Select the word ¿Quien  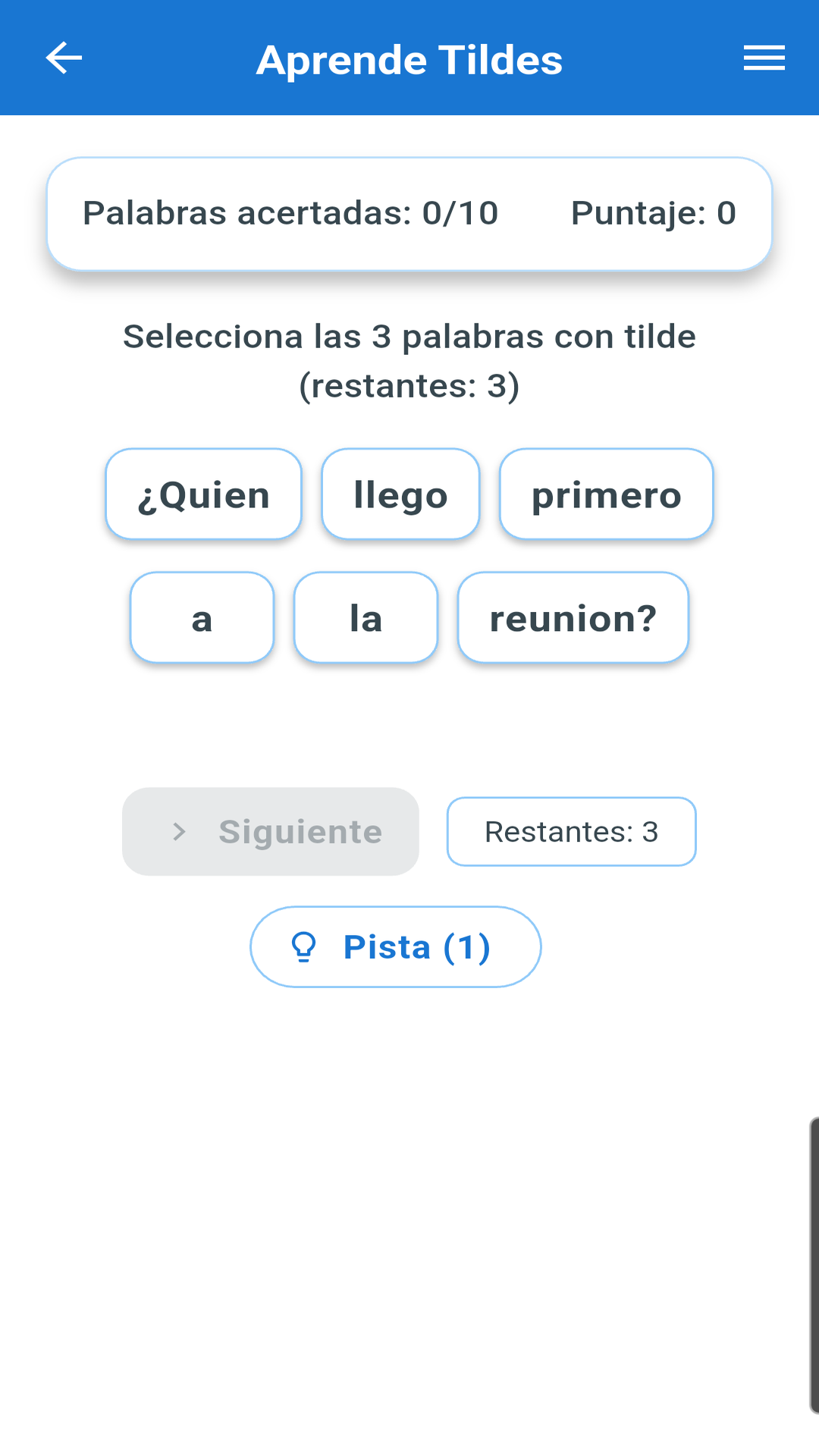click(202, 494)
